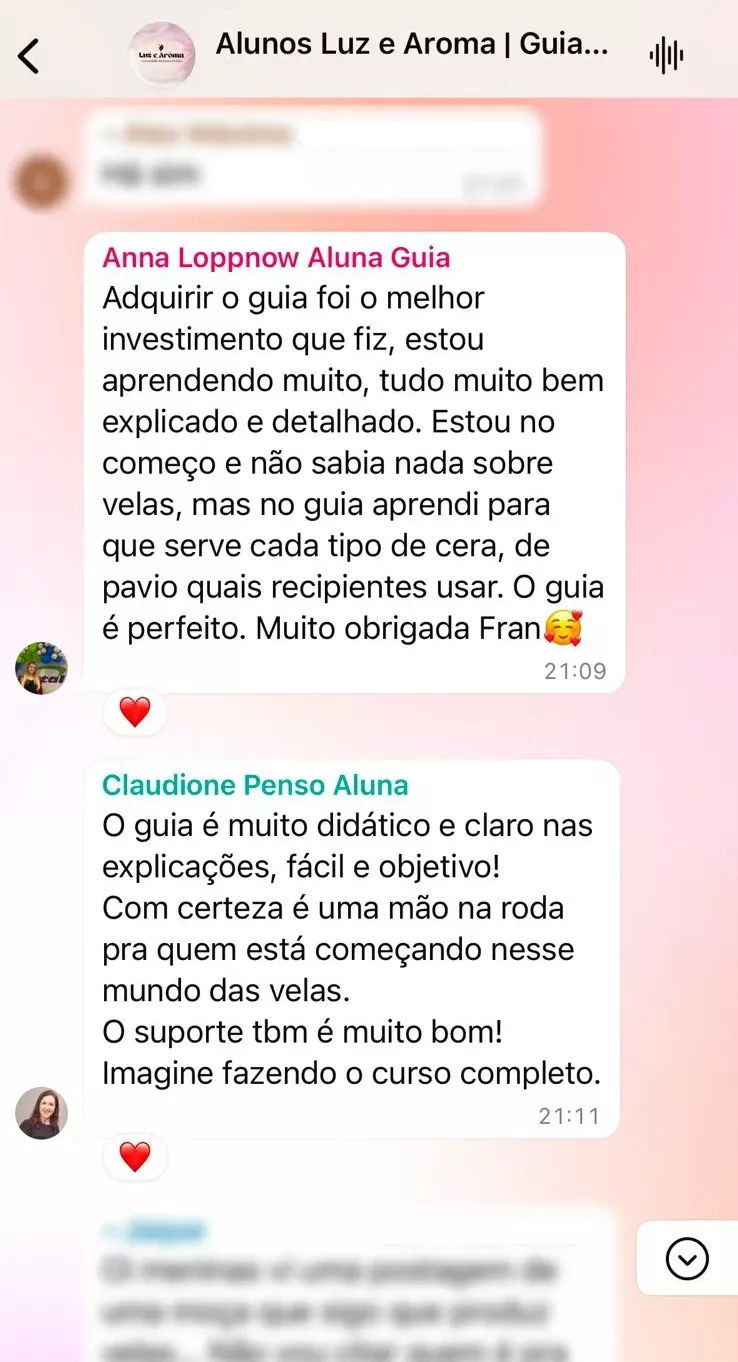Open Anna Loppnow's profile picture
Viewport: 738px width, 1362px height.
pyautogui.click(x=41, y=668)
